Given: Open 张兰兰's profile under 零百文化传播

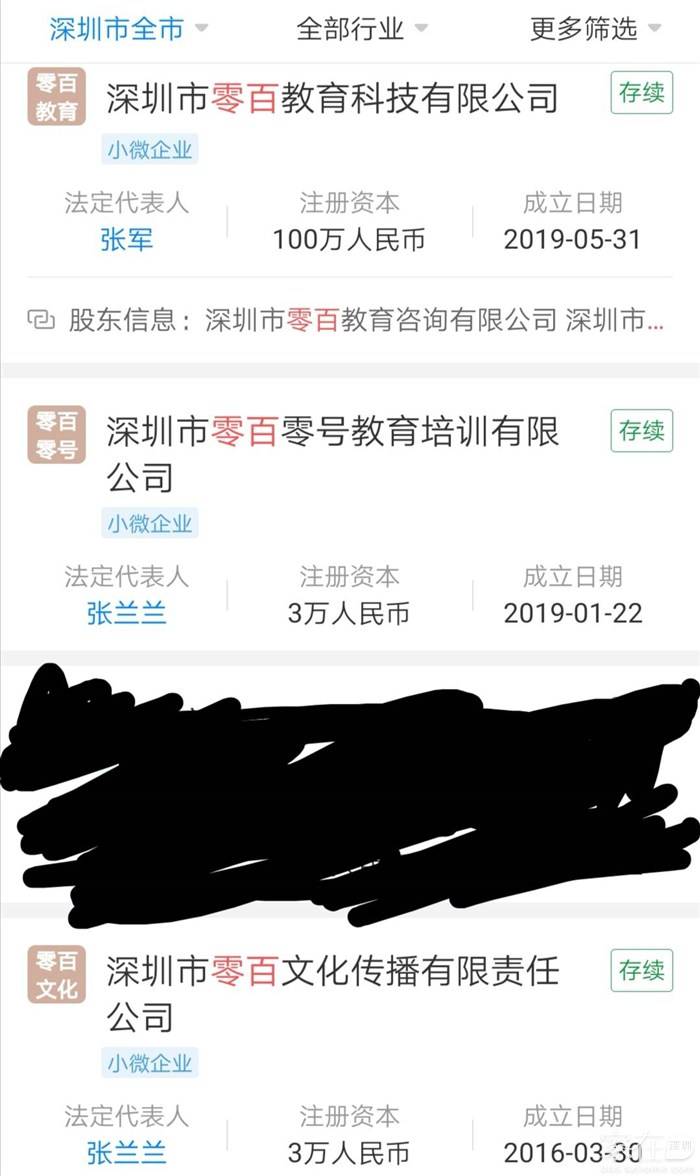Looking at the screenshot, I should (x=127, y=1152).
